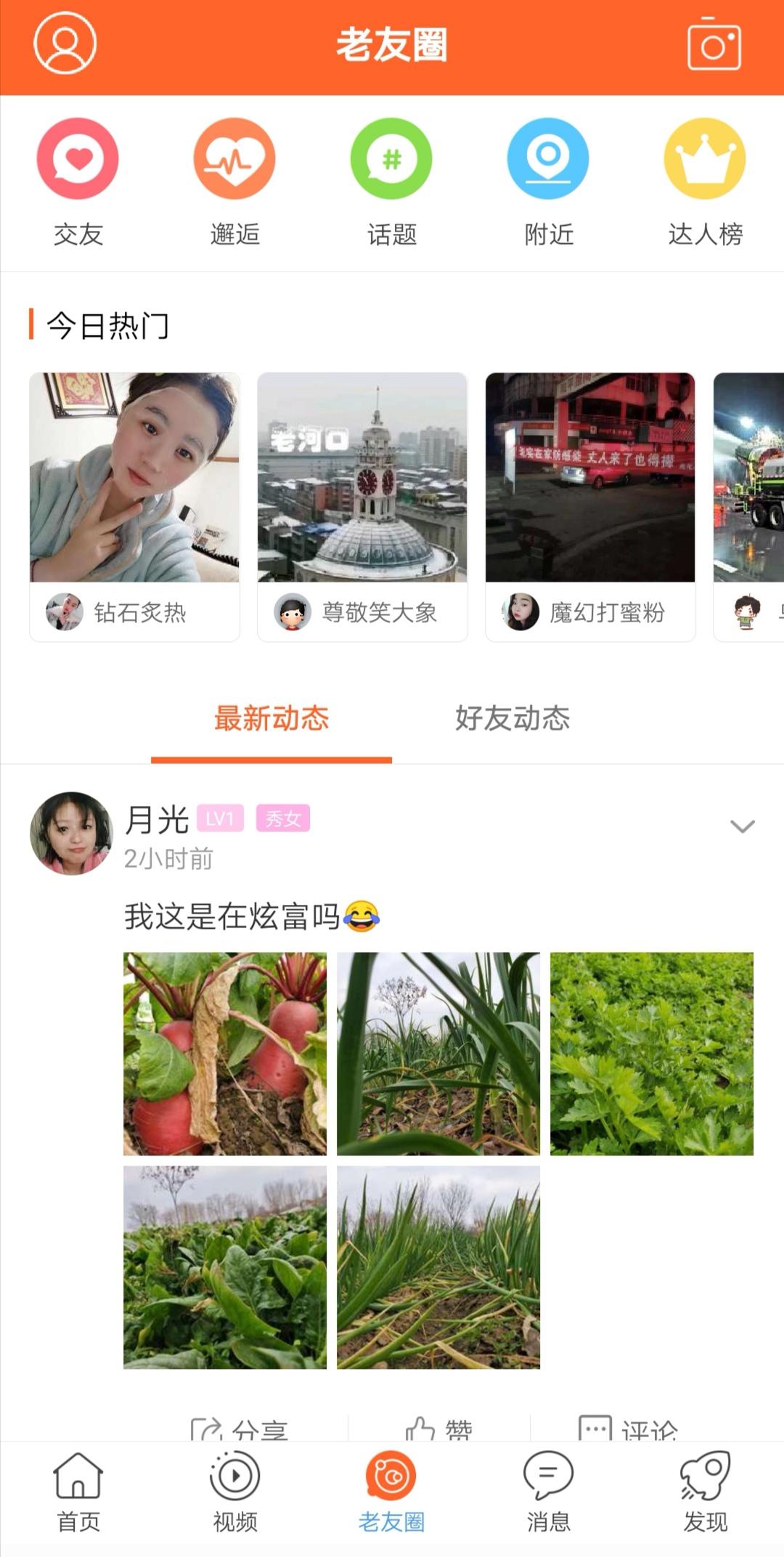The width and height of the screenshot is (784, 1557).
Task: Open the camera to post
Action: coord(714,45)
